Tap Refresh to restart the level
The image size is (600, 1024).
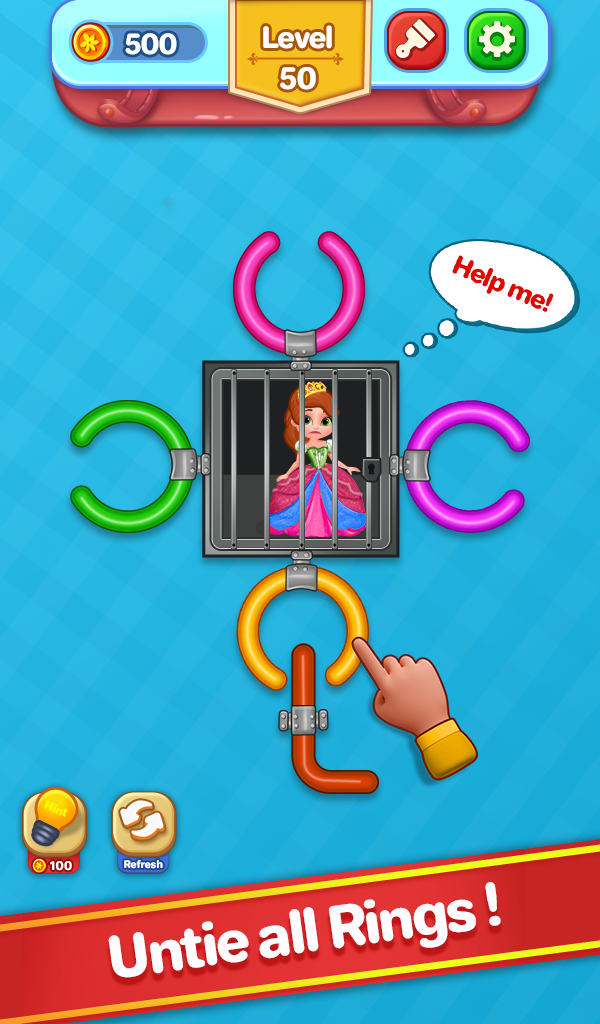(x=143, y=826)
